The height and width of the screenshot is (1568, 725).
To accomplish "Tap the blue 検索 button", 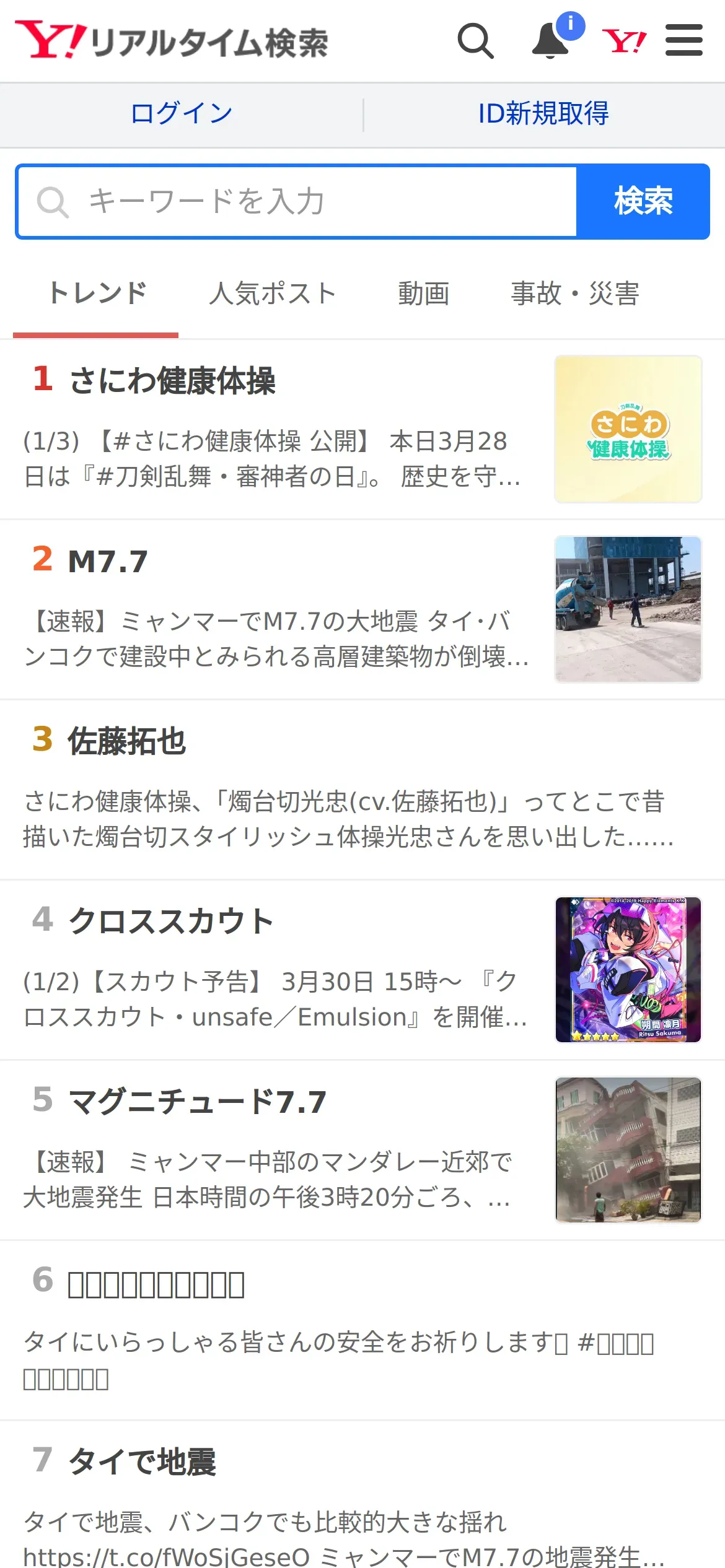I will click(x=643, y=202).
